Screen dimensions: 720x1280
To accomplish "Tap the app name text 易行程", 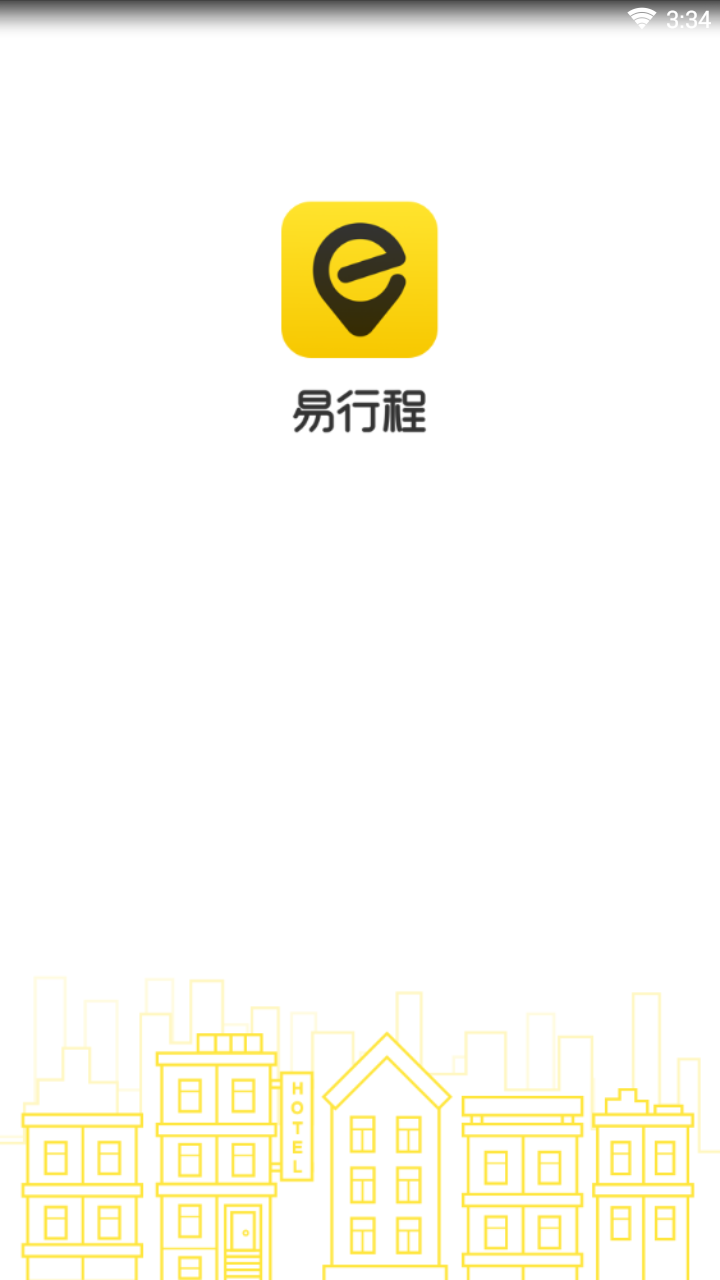I will coord(360,410).
